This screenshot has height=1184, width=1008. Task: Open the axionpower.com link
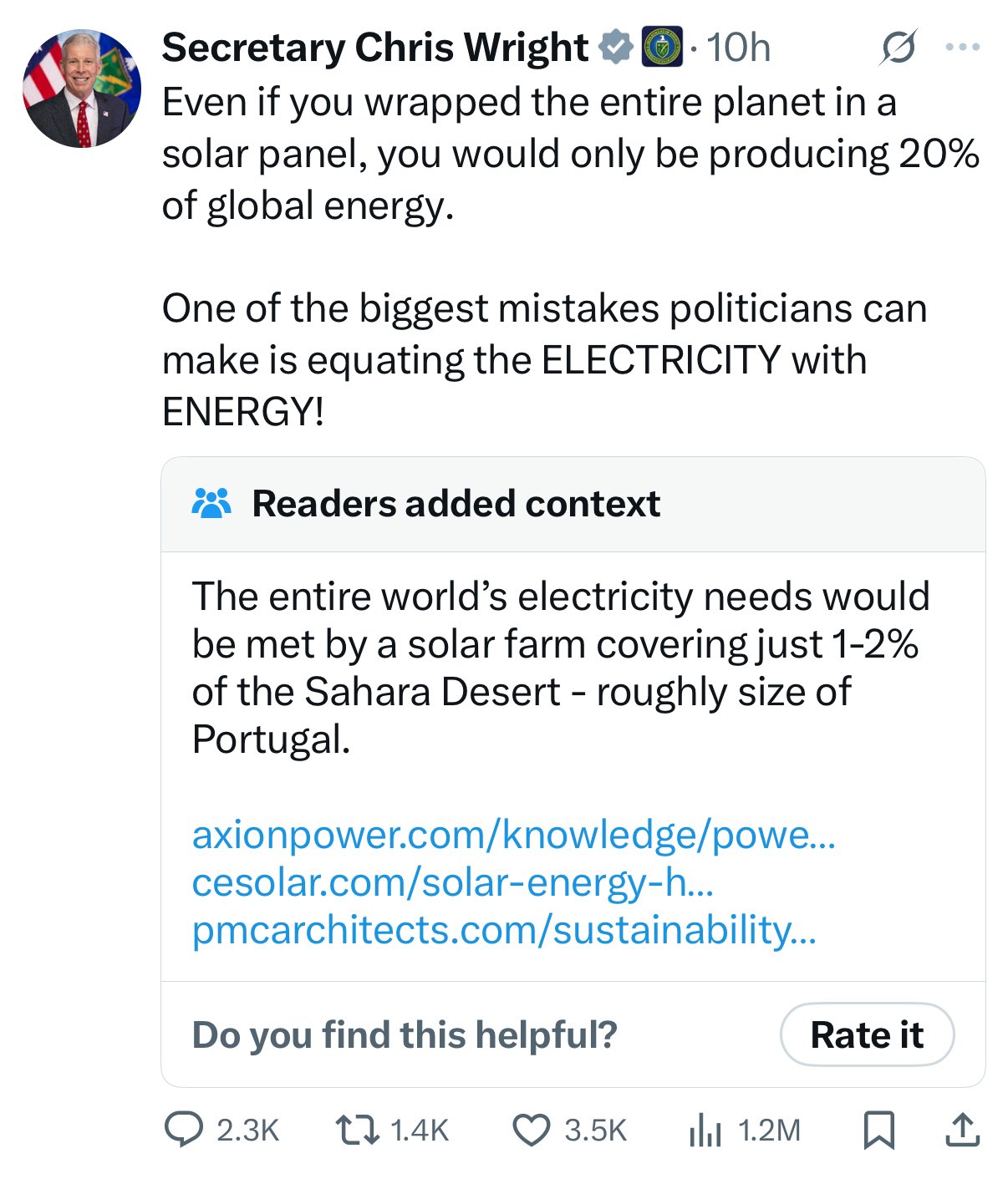[x=513, y=834]
